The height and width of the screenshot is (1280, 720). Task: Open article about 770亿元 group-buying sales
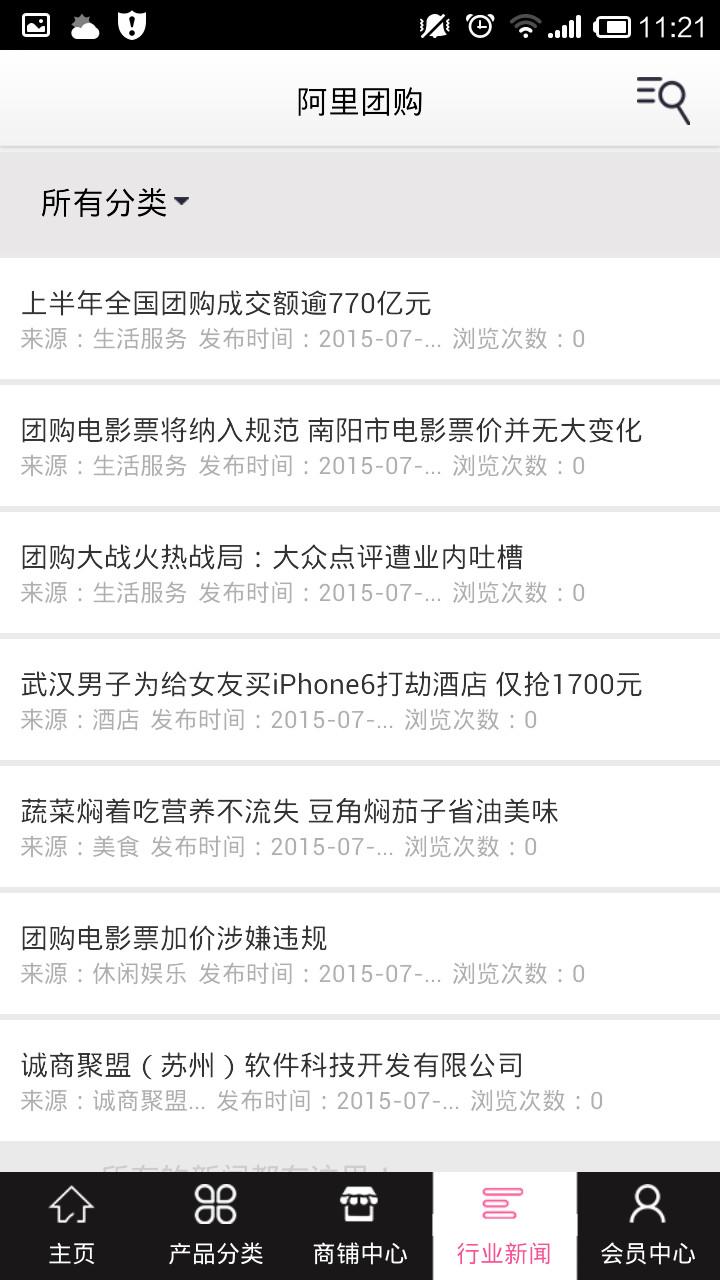point(225,304)
